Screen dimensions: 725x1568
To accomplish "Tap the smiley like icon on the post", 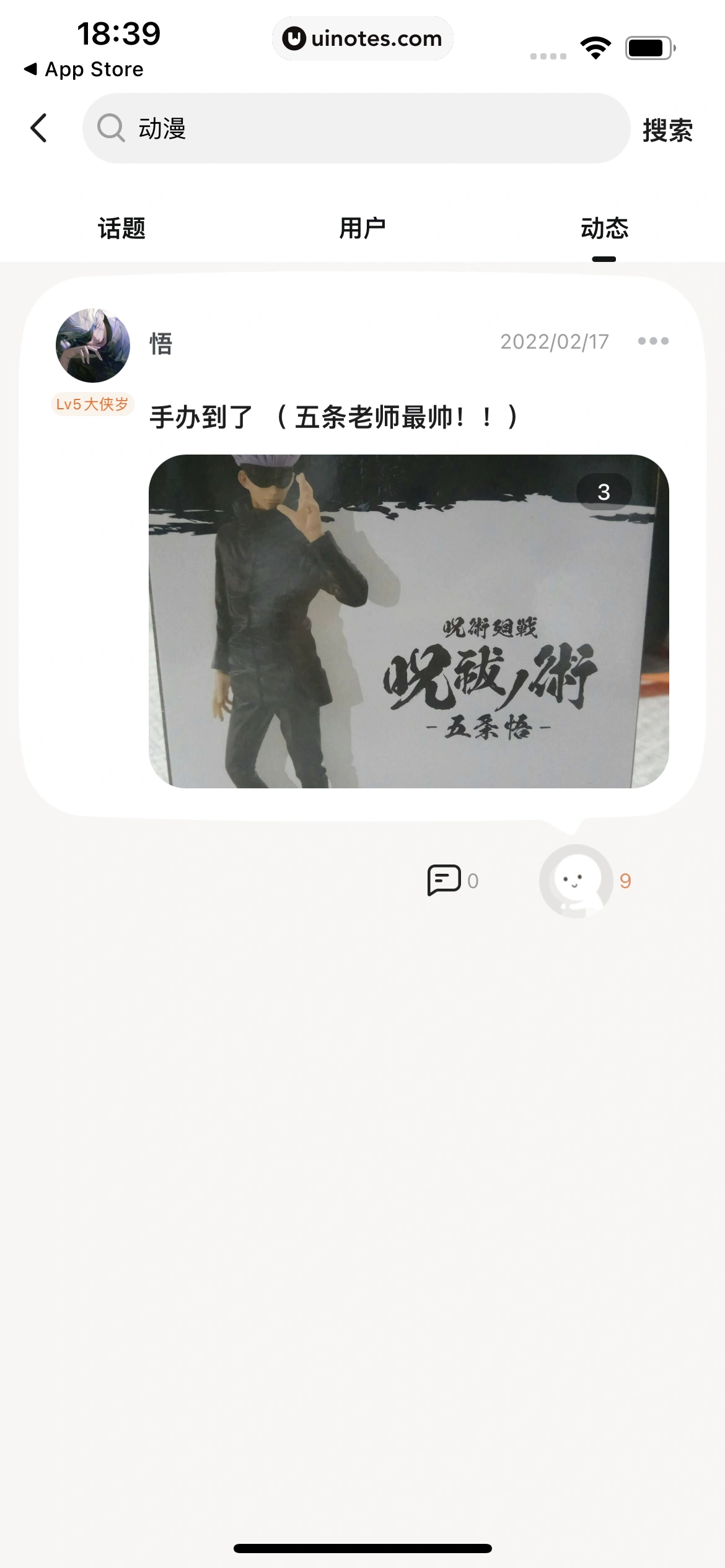I will point(578,880).
